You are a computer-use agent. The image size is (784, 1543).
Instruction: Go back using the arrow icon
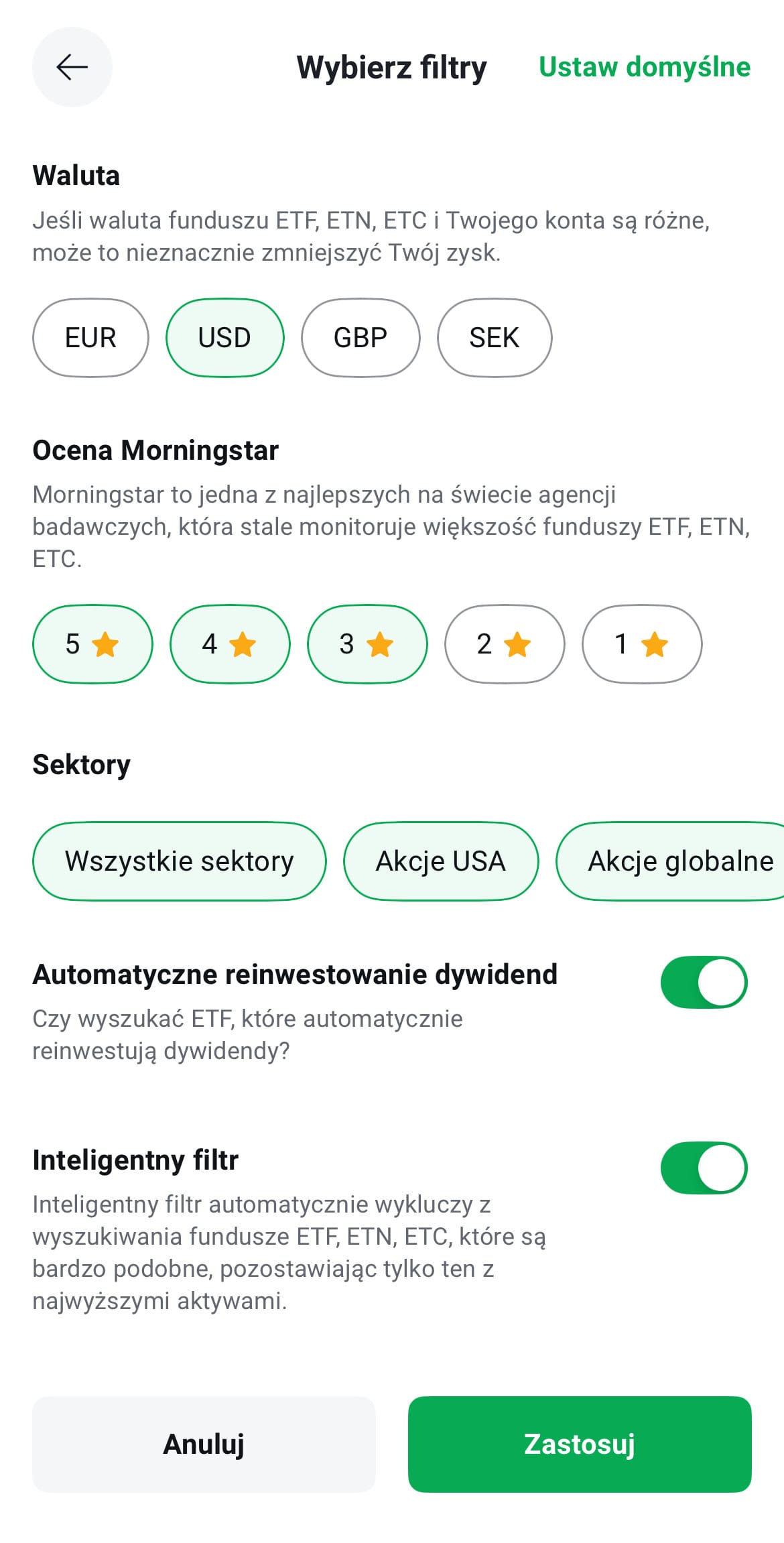click(x=72, y=67)
